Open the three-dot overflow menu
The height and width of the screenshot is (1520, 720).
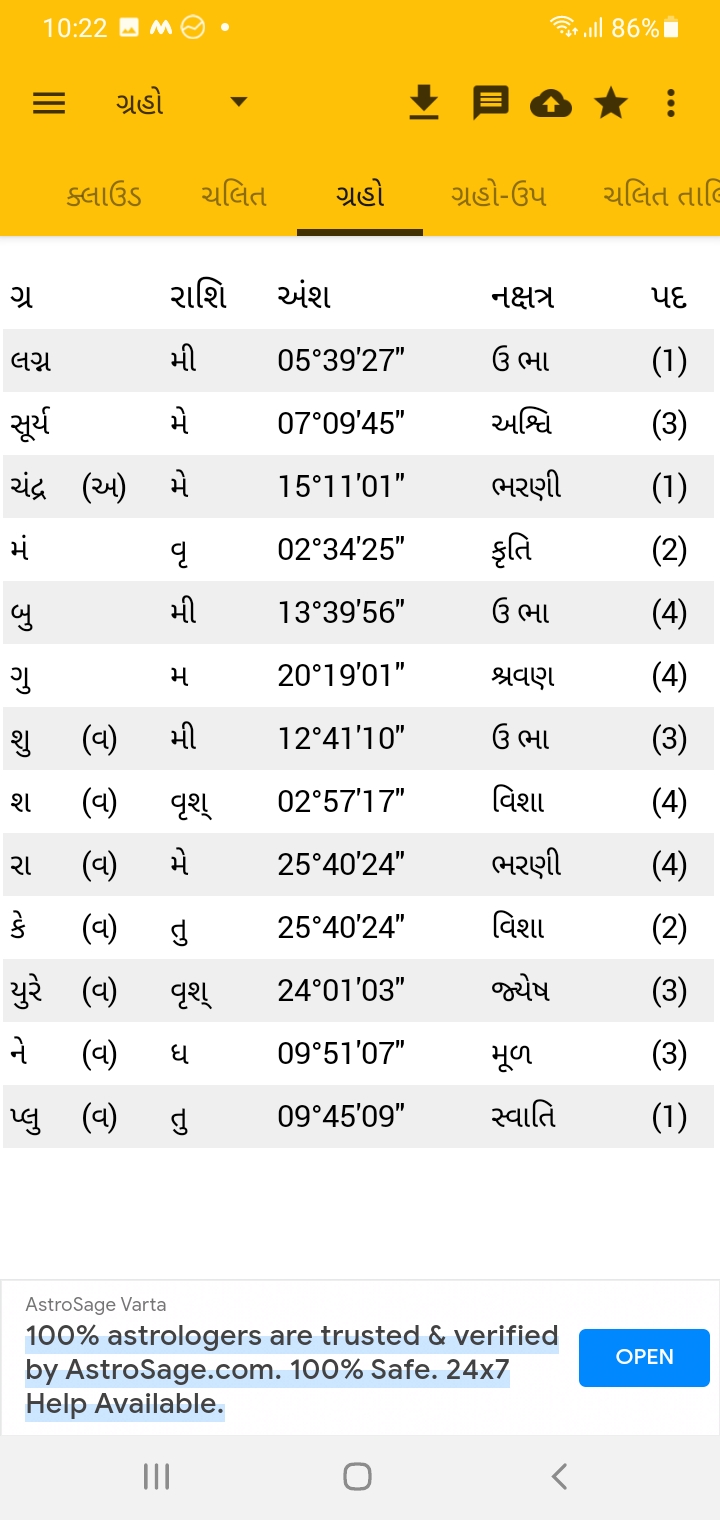(670, 103)
